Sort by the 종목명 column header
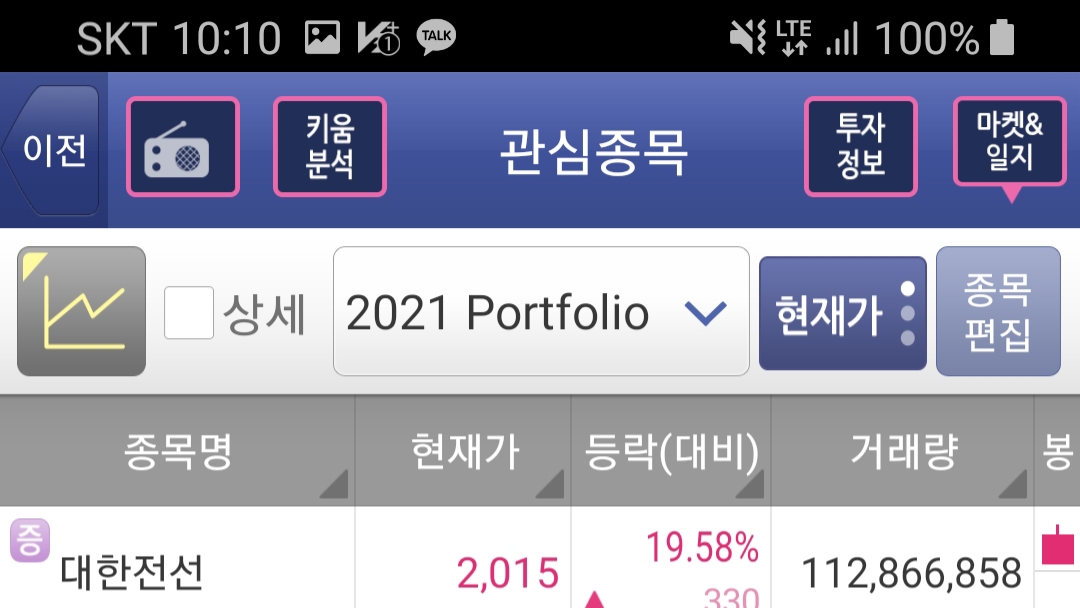Screen dimensions: 1080x608 point(178,452)
